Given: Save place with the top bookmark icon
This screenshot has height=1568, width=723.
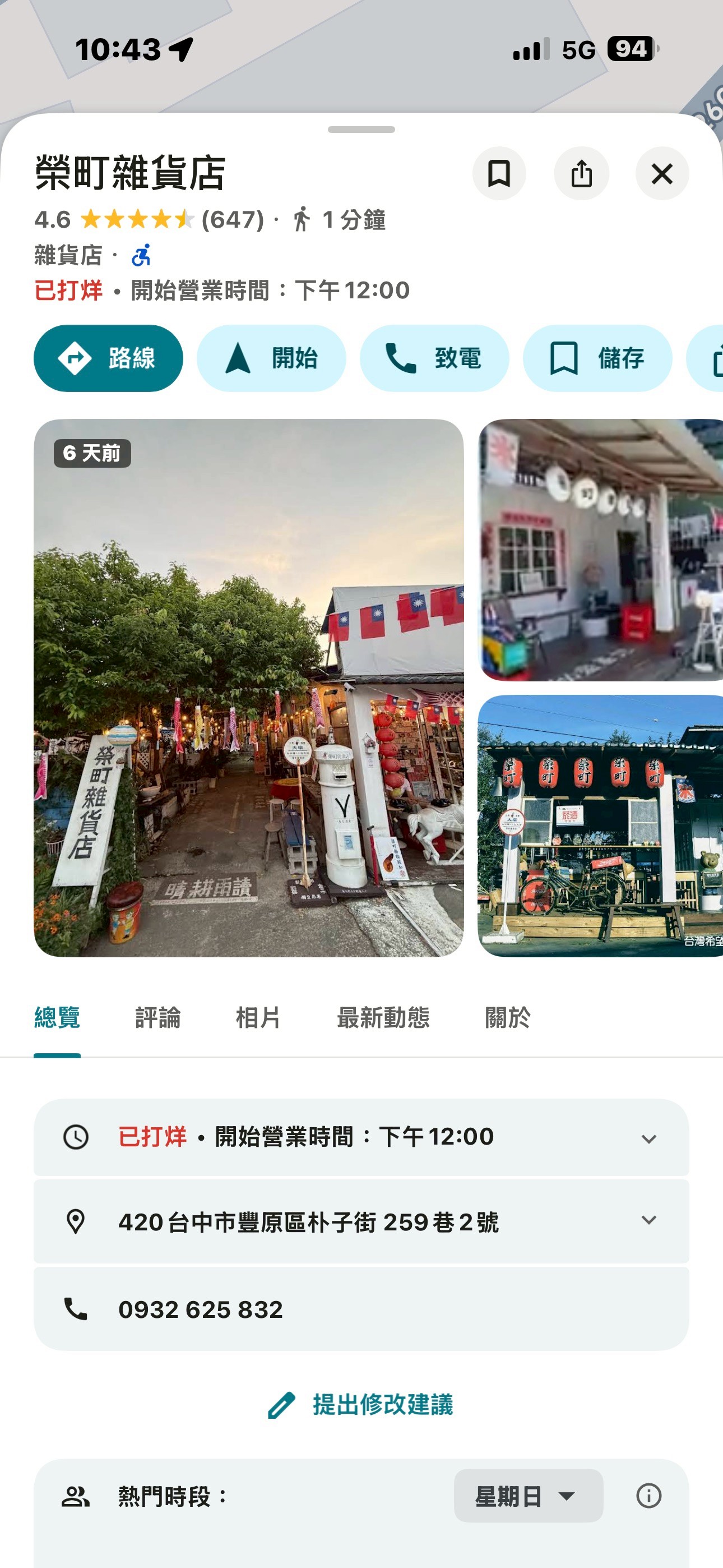Looking at the screenshot, I should 499,174.
